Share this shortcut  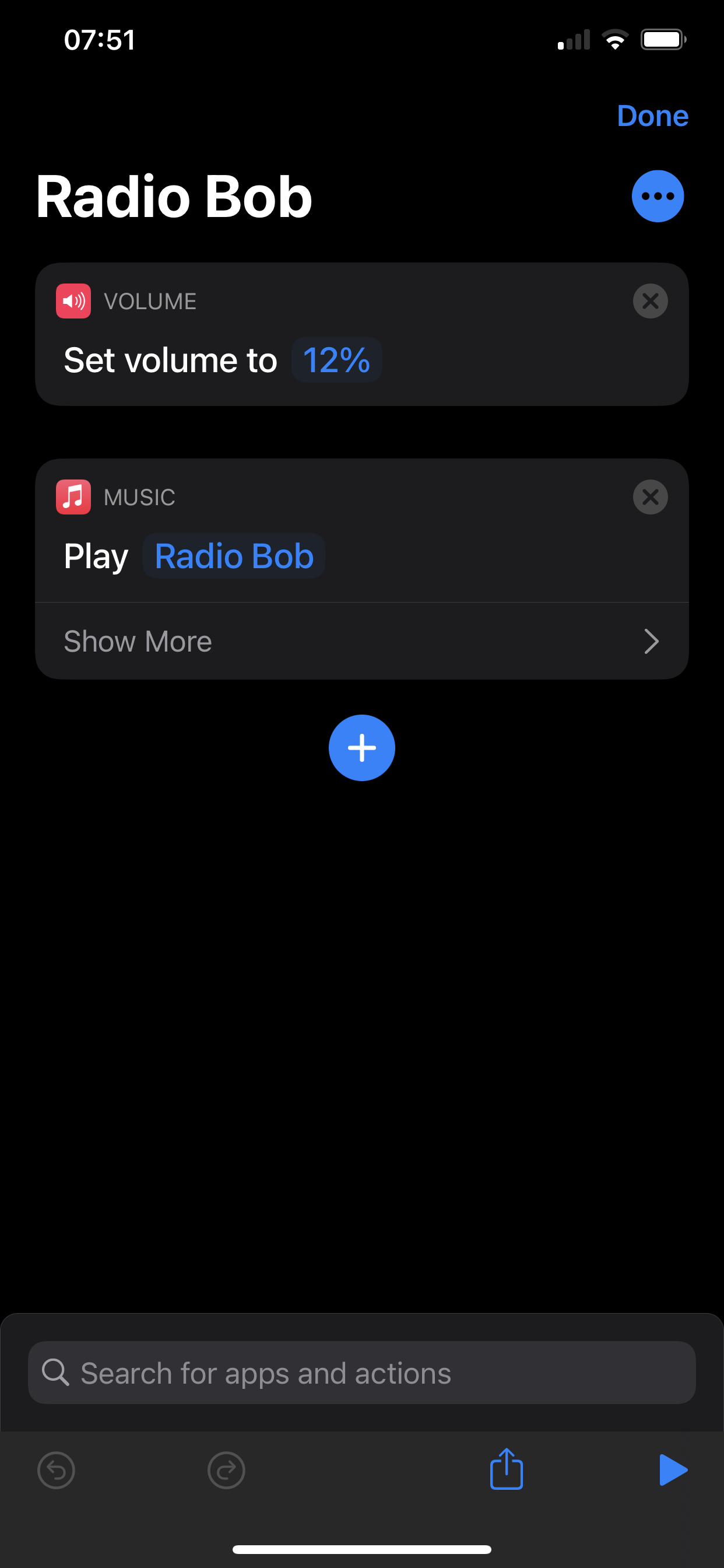(506, 1469)
